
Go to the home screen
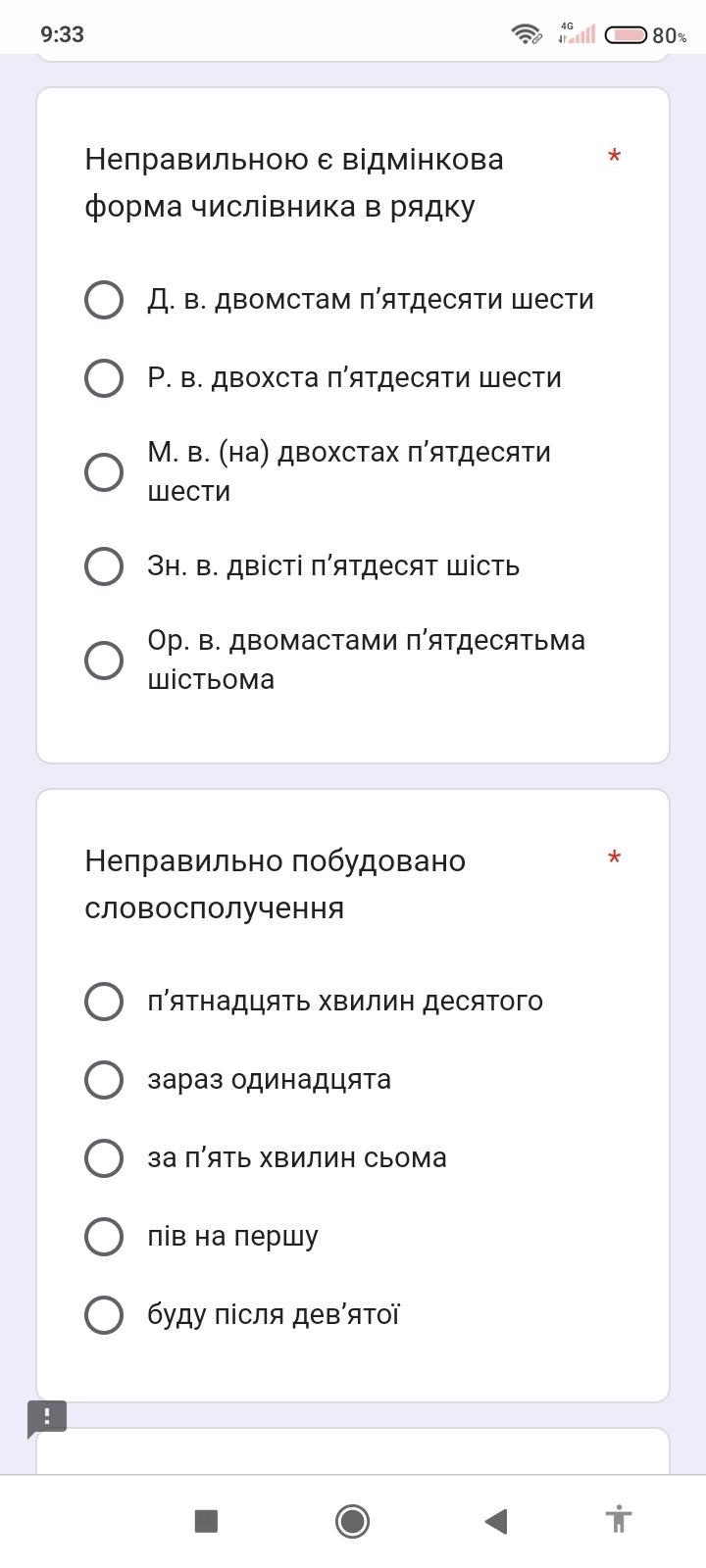[x=352, y=1521]
